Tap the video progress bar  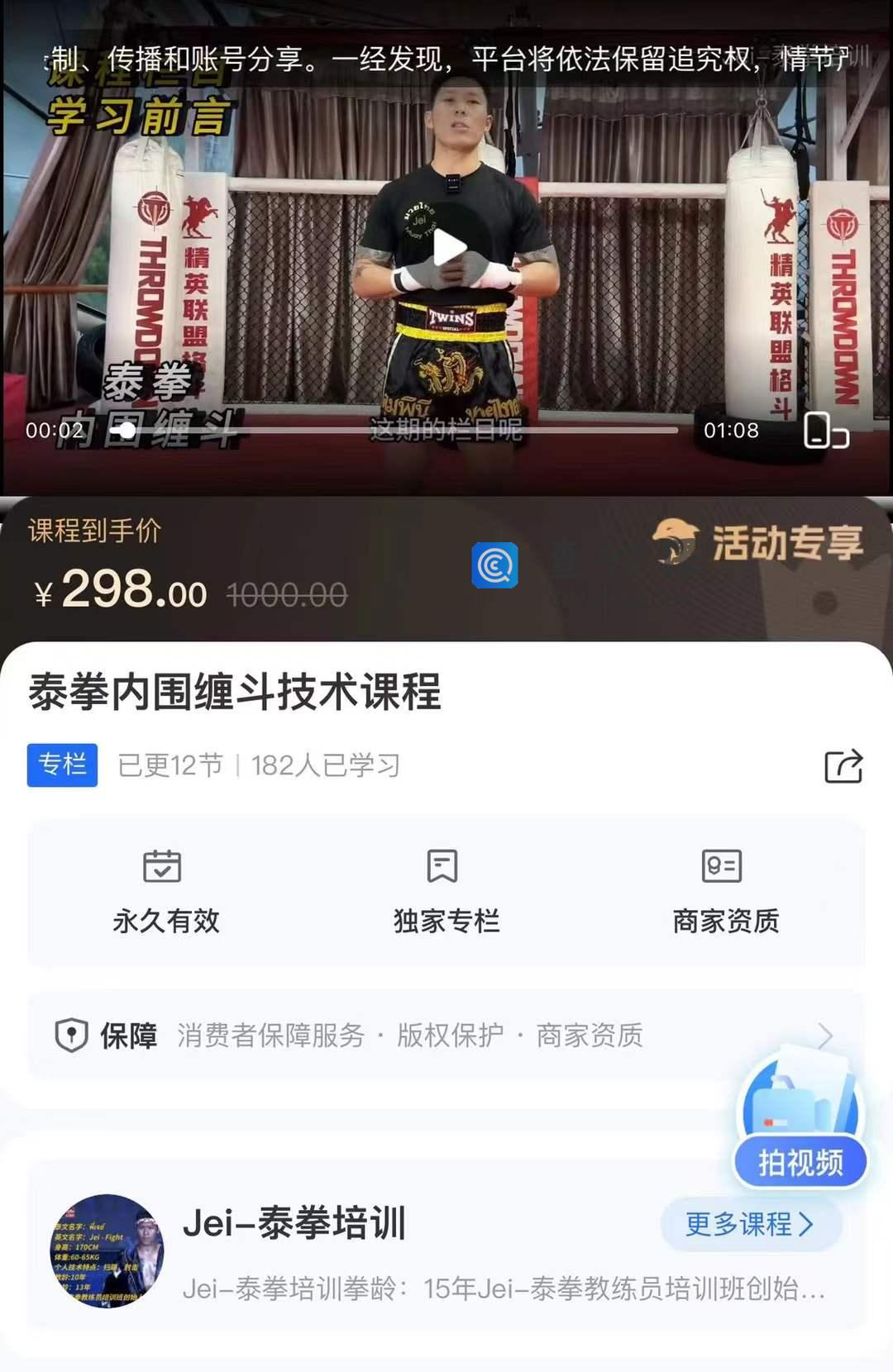(397, 431)
